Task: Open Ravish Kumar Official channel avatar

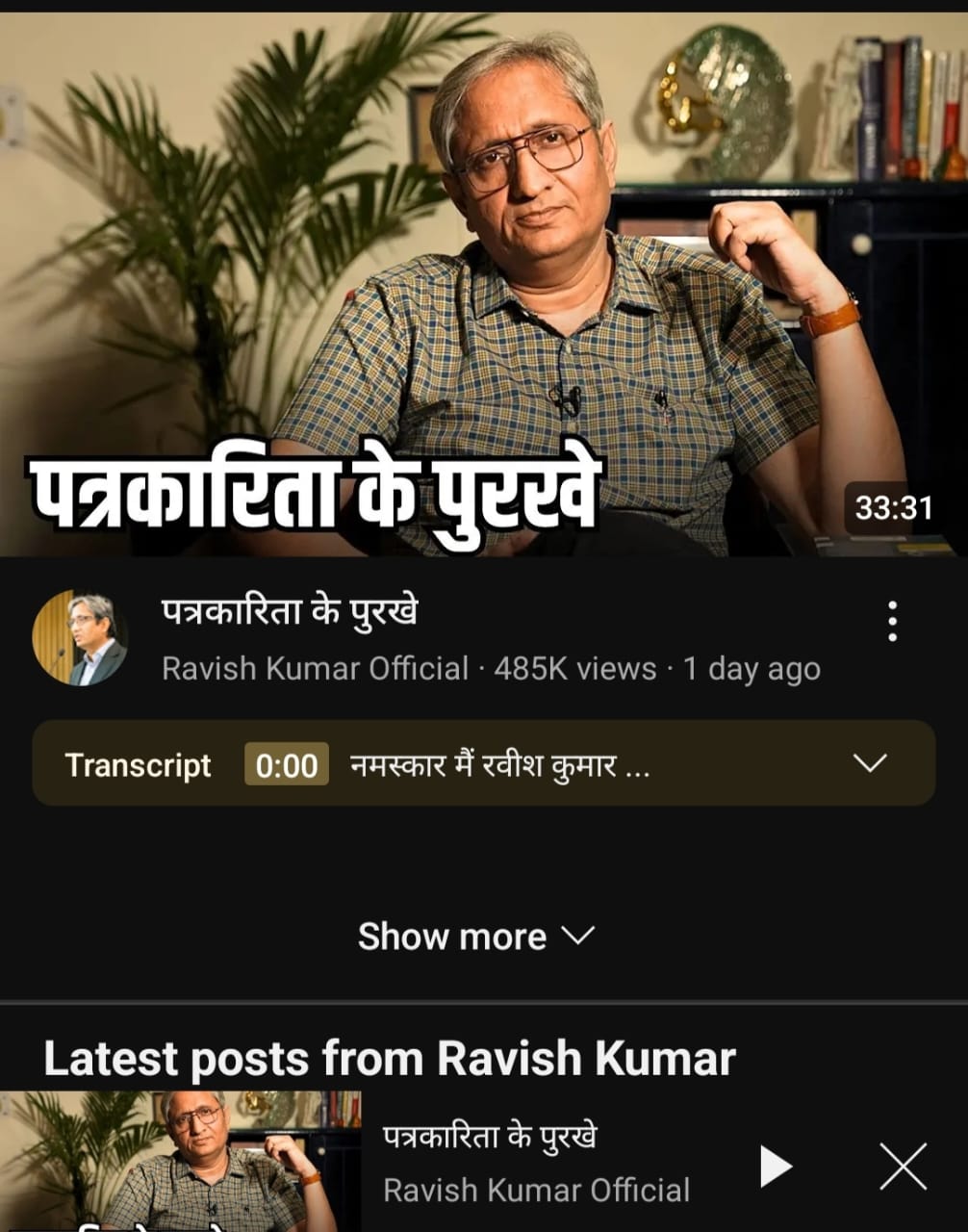Action: [x=80, y=638]
